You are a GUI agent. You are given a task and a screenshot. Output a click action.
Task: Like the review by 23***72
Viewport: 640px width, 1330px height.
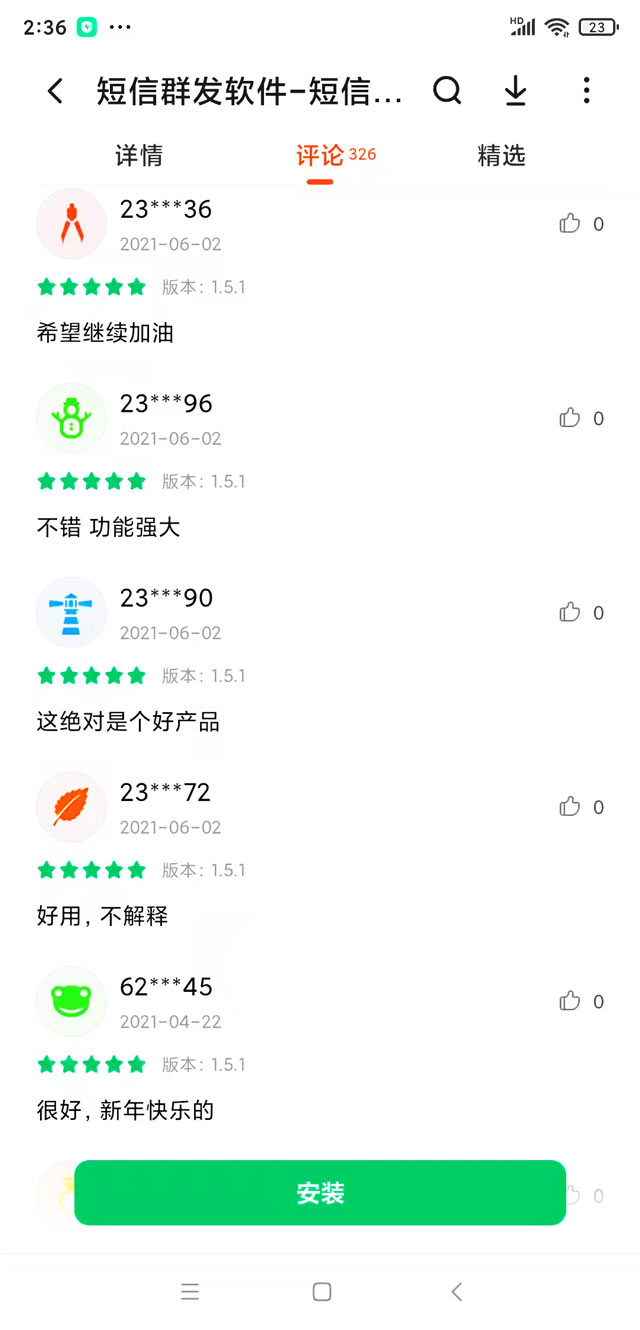click(x=570, y=807)
